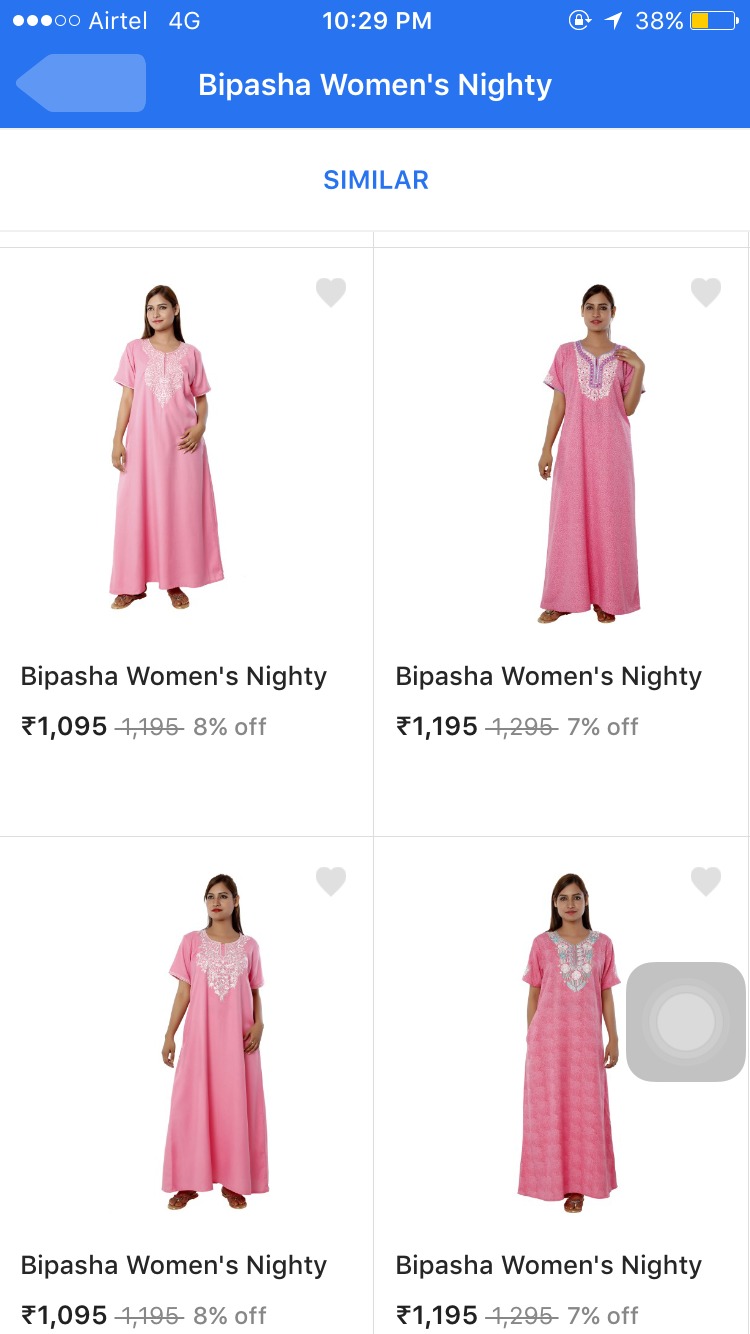Viewport: 750px width, 1334px height.
Task: Wishlist the ₹1,095 nighty with sideways-posing model
Action: pyautogui.click(x=331, y=292)
